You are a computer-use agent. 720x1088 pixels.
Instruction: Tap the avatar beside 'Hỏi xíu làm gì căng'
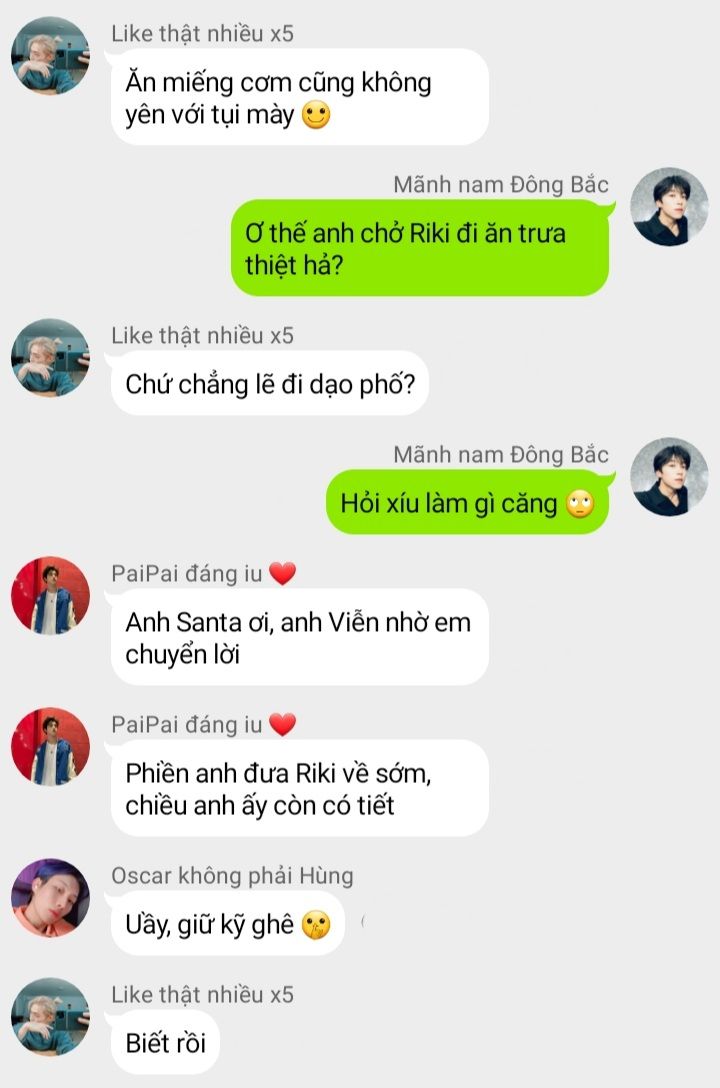[671, 477]
